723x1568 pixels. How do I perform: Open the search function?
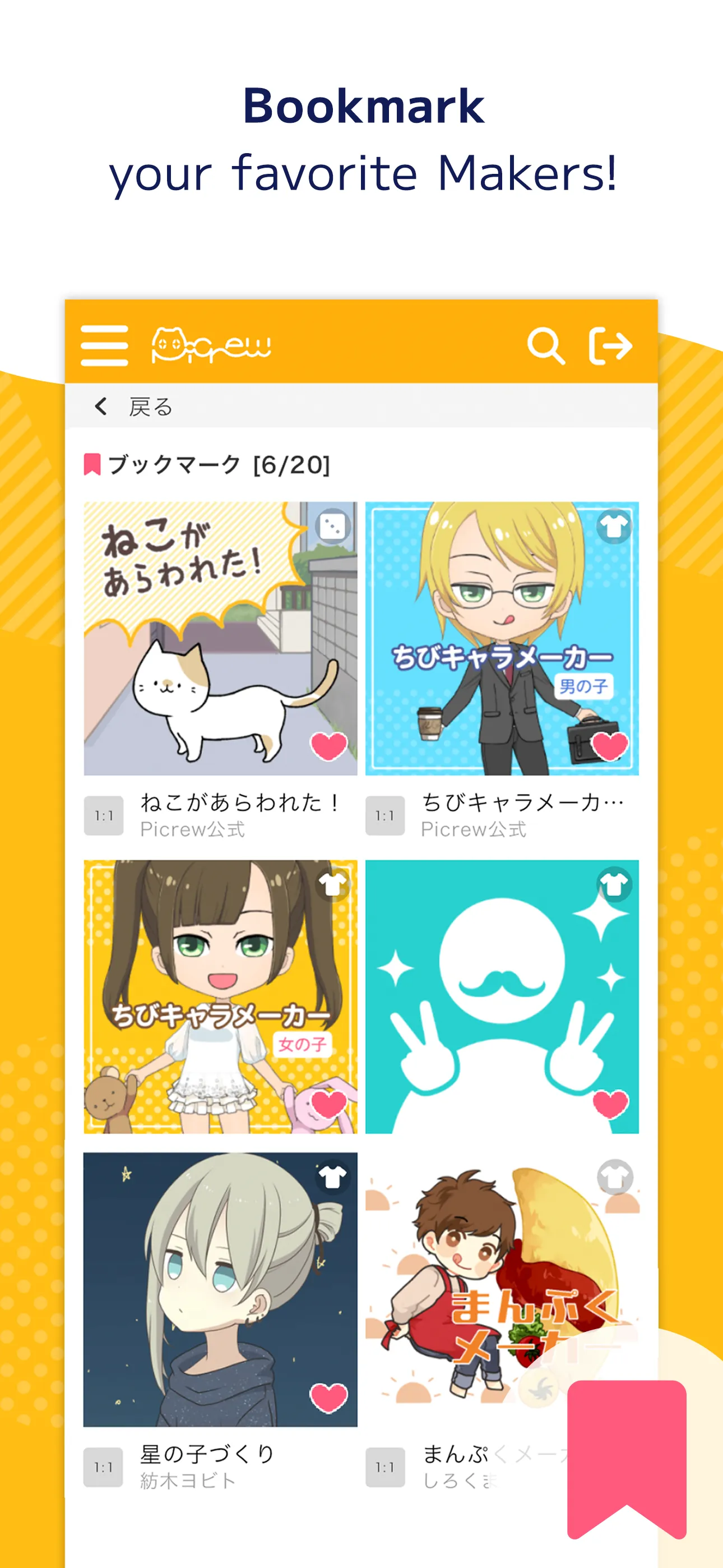[546, 346]
